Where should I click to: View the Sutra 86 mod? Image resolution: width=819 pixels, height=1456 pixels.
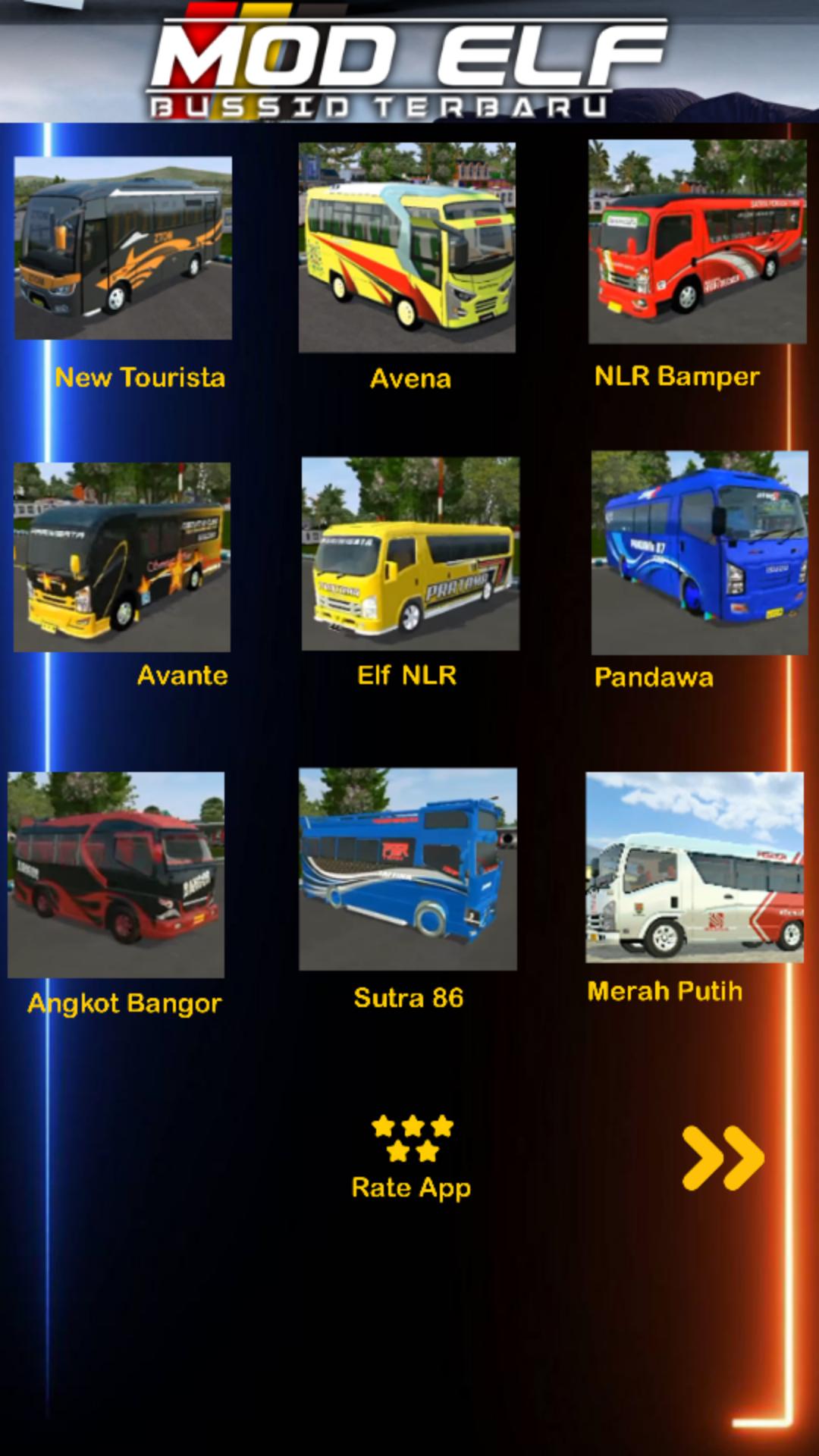[408, 869]
